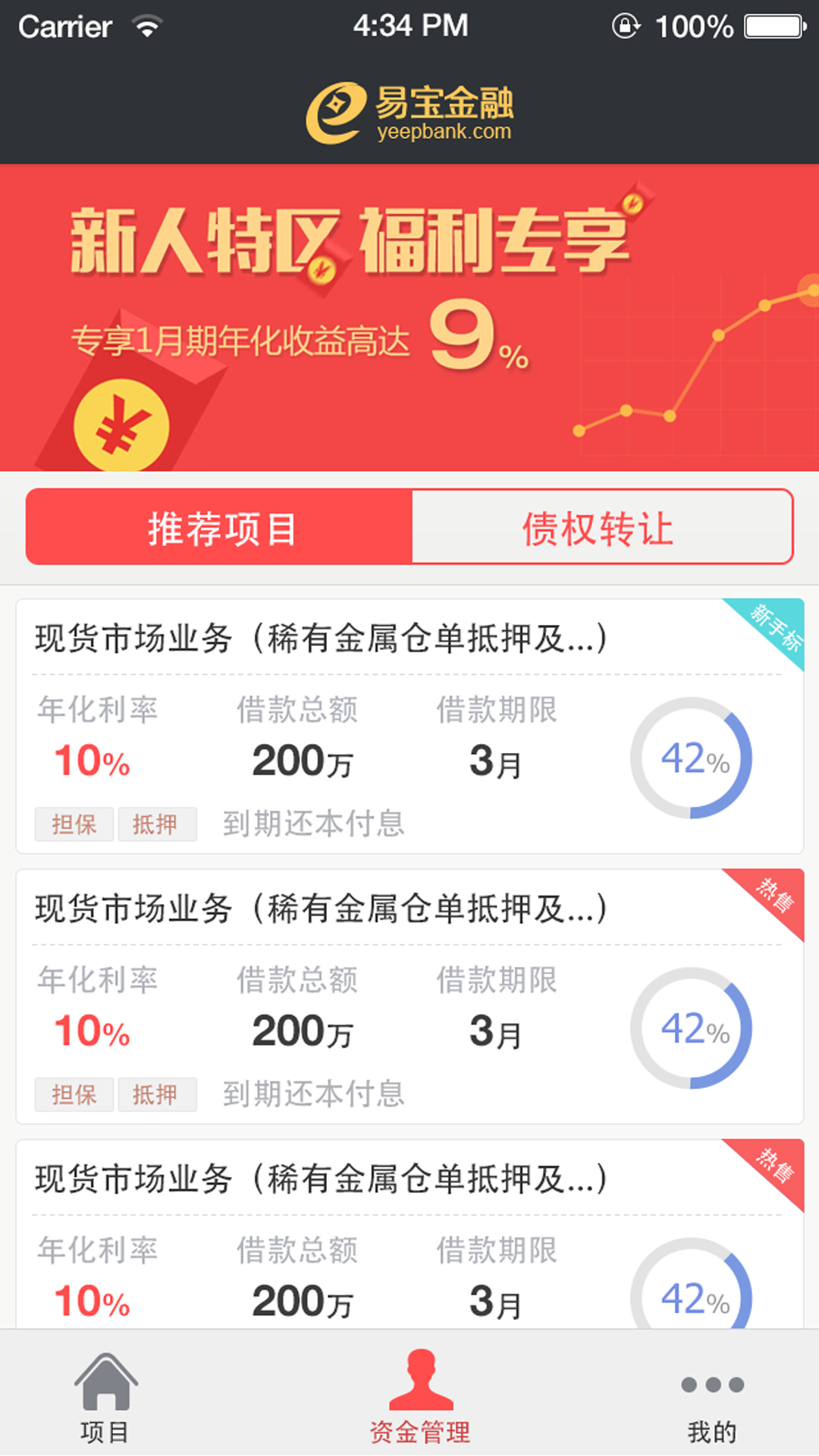
Task: Go to the 项目 home tab
Action: pyautogui.click(x=105, y=1397)
